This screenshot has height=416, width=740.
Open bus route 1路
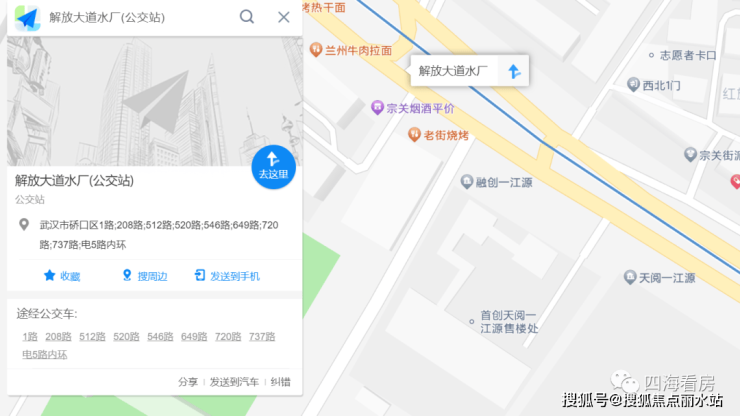30,337
